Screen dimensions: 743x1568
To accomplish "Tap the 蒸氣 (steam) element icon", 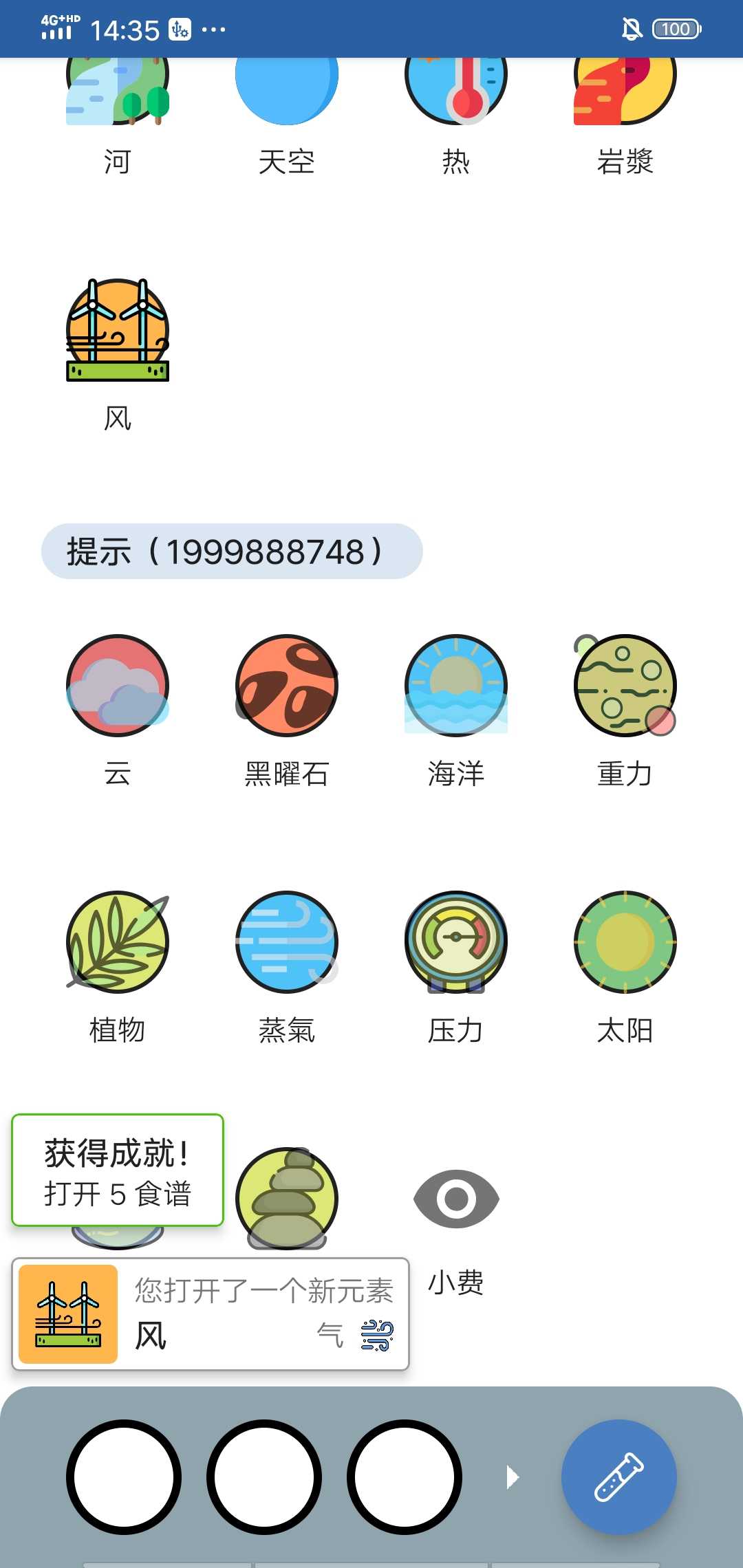I will tap(287, 942).
